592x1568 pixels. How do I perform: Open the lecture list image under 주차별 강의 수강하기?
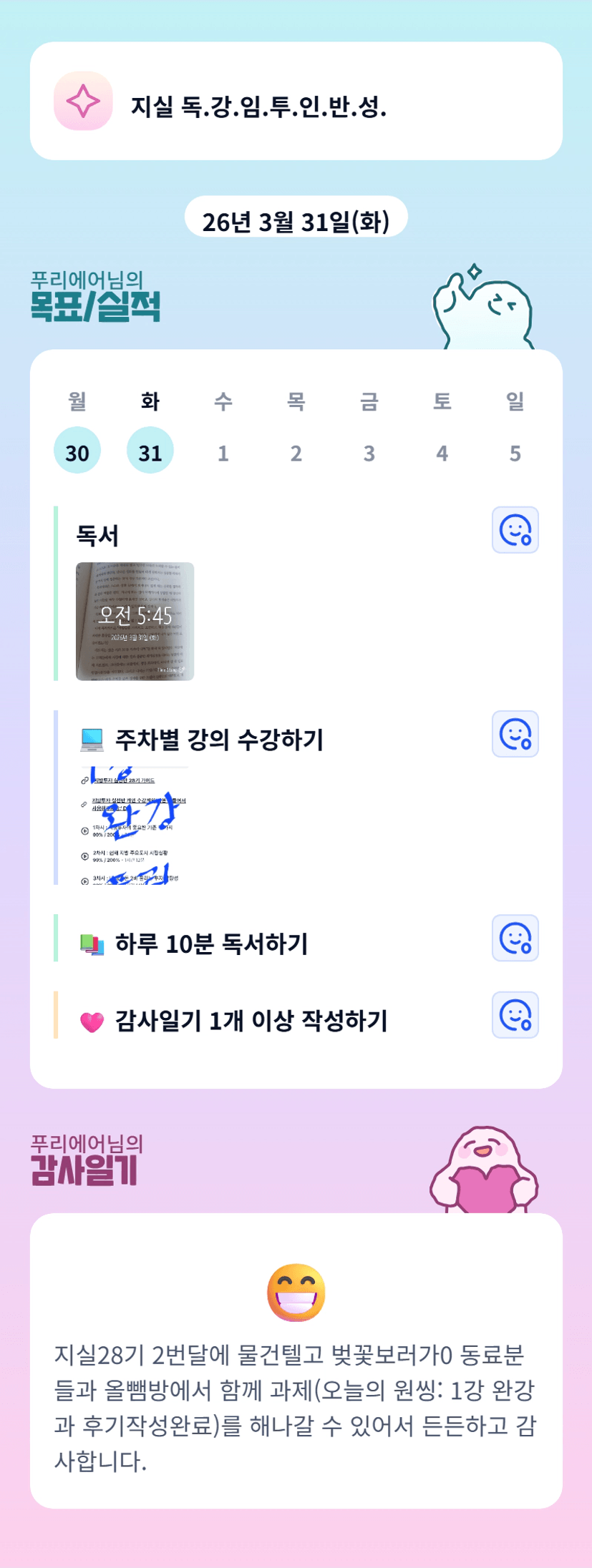coord(135,825)
